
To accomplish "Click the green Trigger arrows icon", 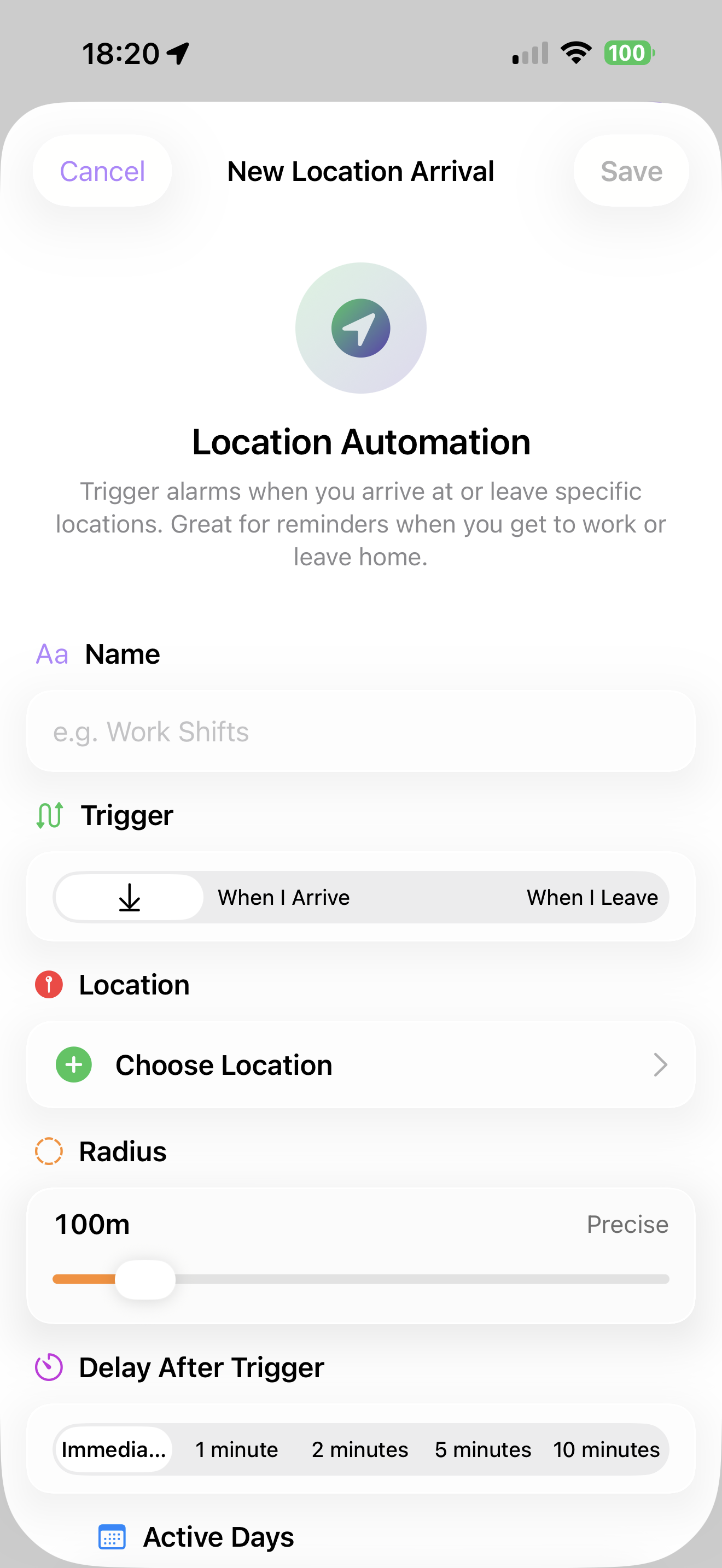I will [49, 815].
